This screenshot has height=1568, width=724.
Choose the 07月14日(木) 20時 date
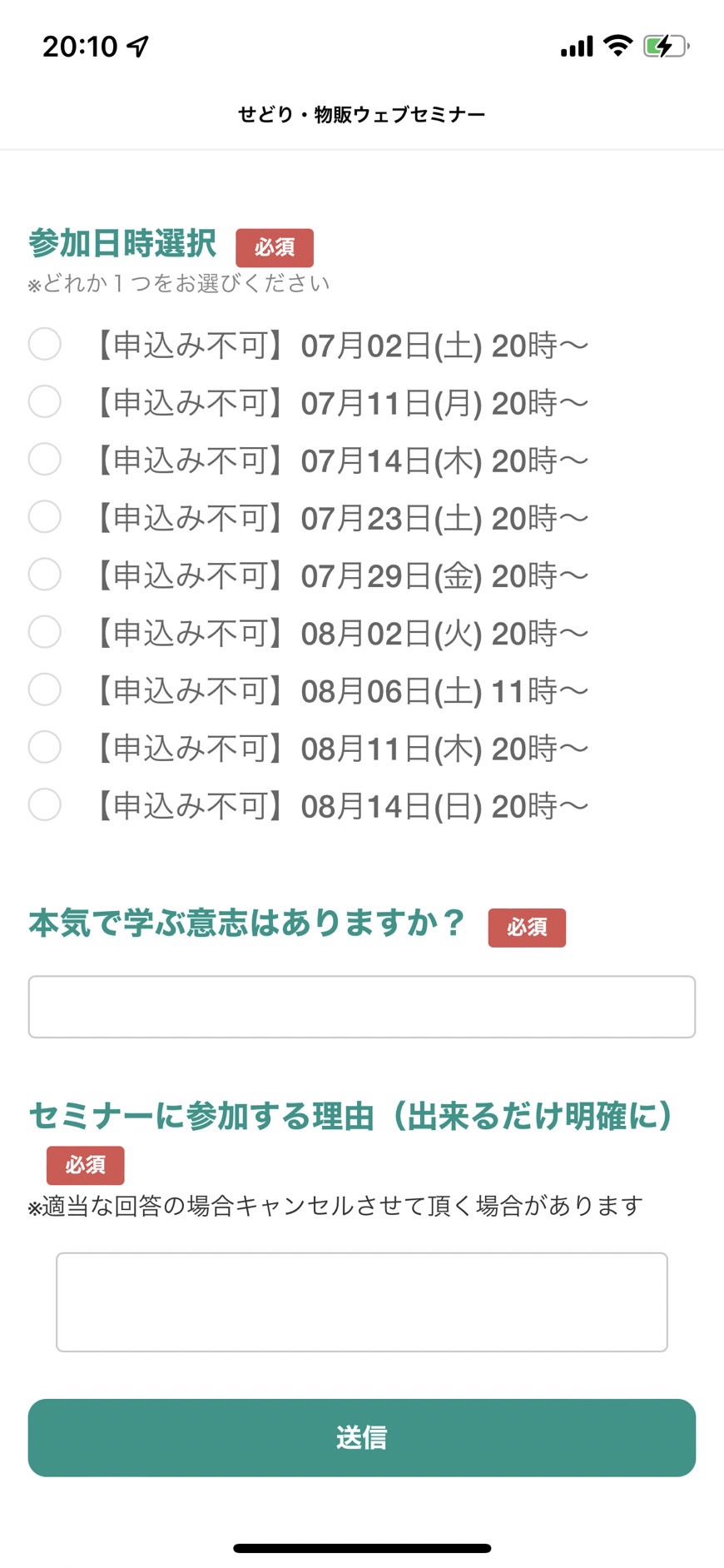45,459
